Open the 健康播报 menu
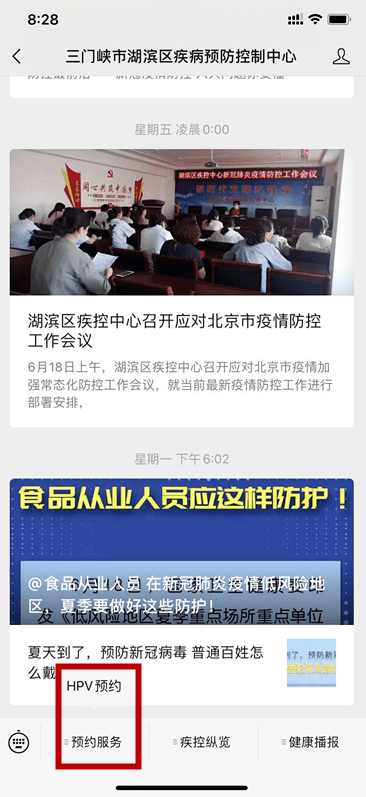 tap(312, 742)
